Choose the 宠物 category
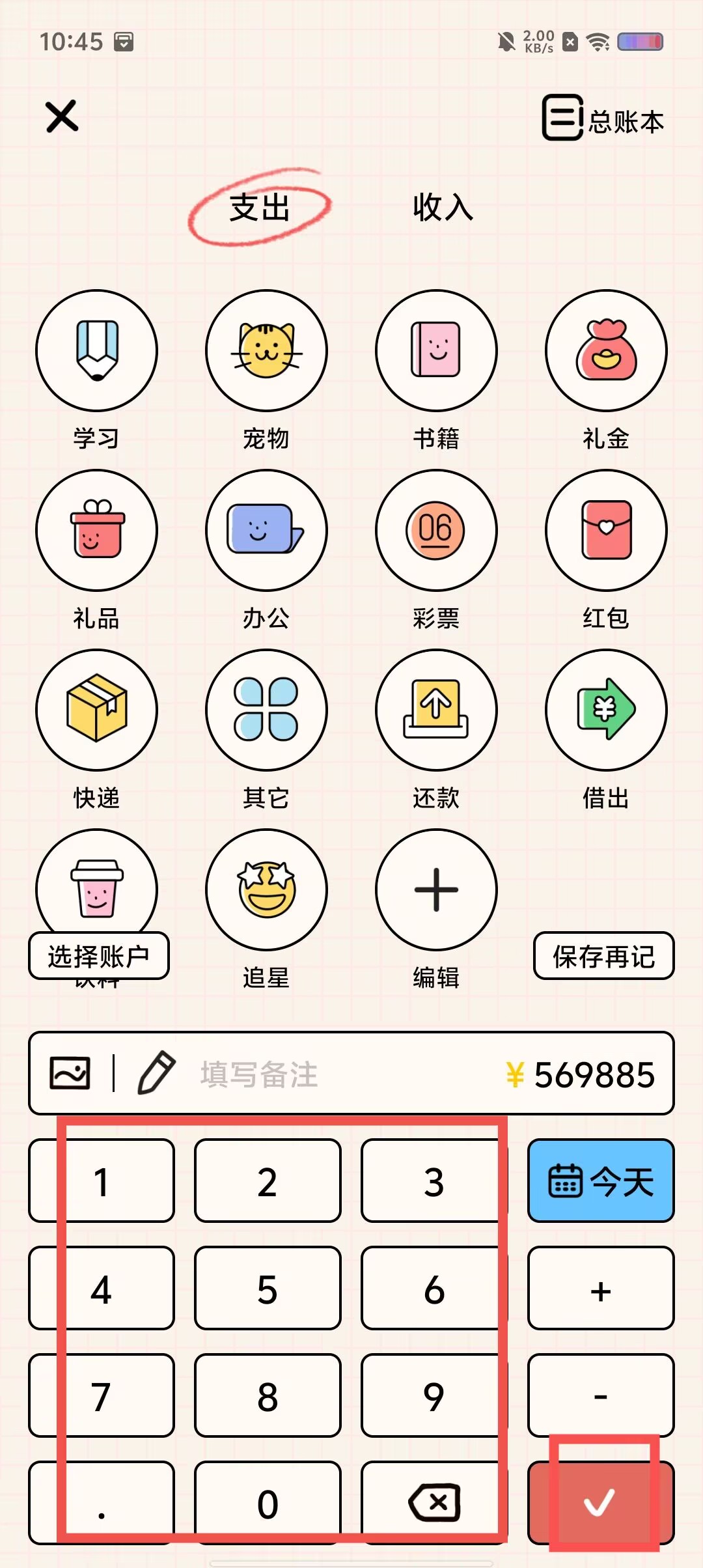 [x=266, y=351]
